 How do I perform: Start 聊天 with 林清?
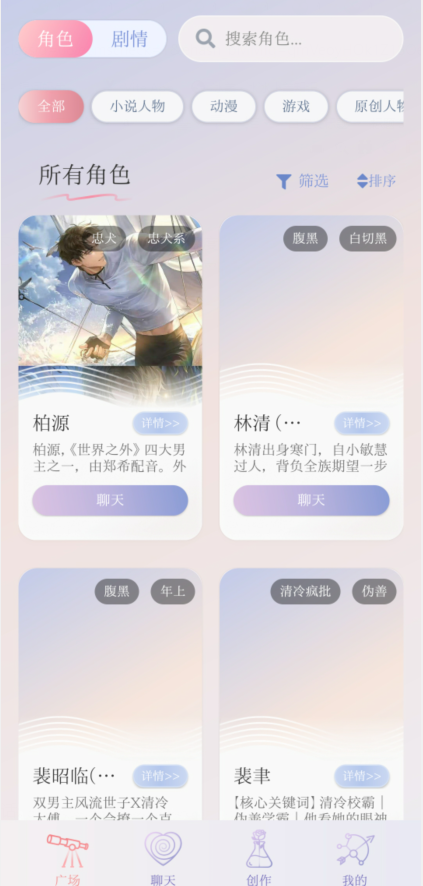(311, 500)
